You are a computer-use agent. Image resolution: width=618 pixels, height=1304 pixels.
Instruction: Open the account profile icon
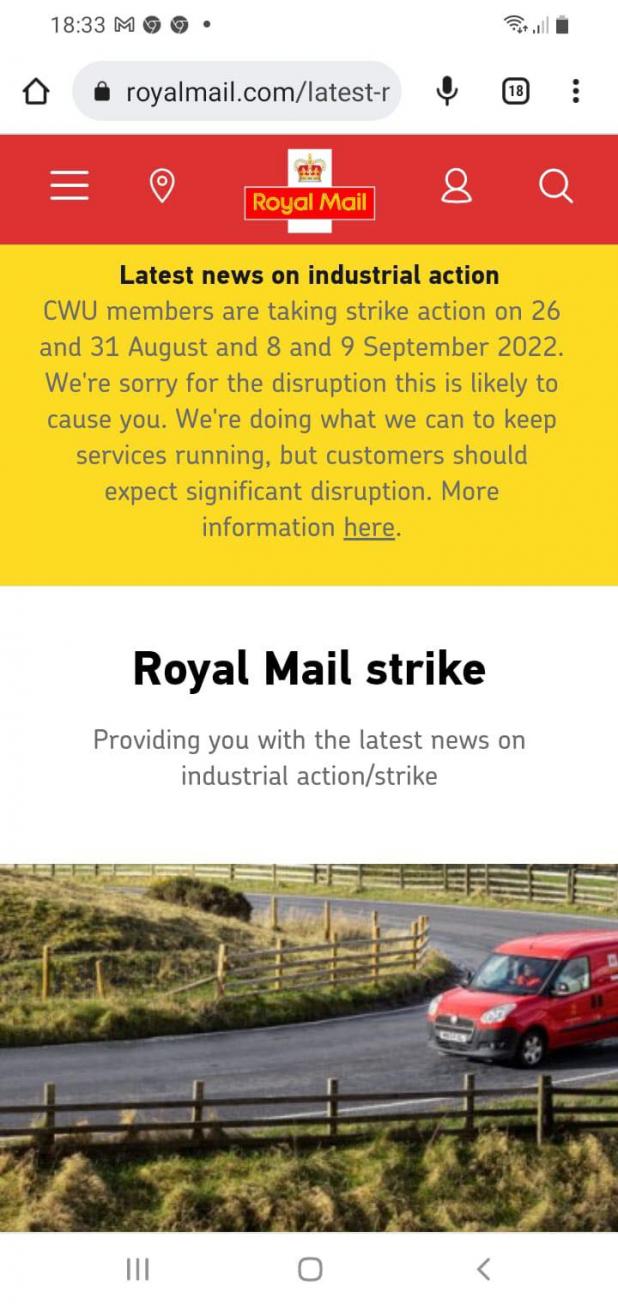point(456,186)
